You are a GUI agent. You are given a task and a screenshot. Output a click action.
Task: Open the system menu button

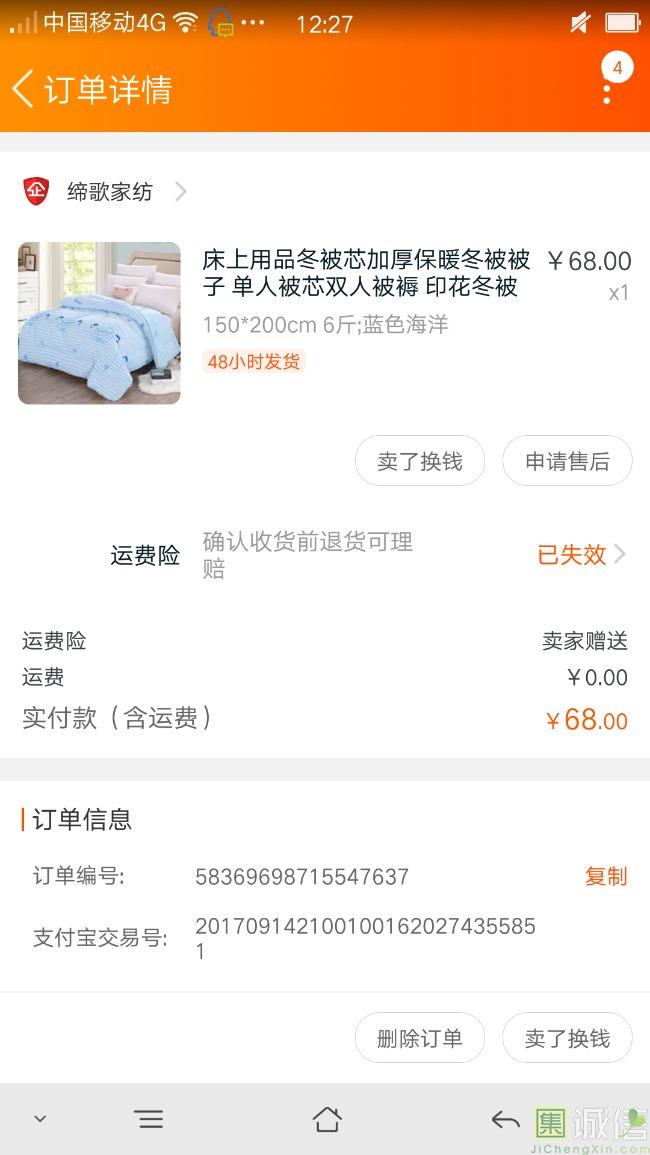click(149, 1119)
